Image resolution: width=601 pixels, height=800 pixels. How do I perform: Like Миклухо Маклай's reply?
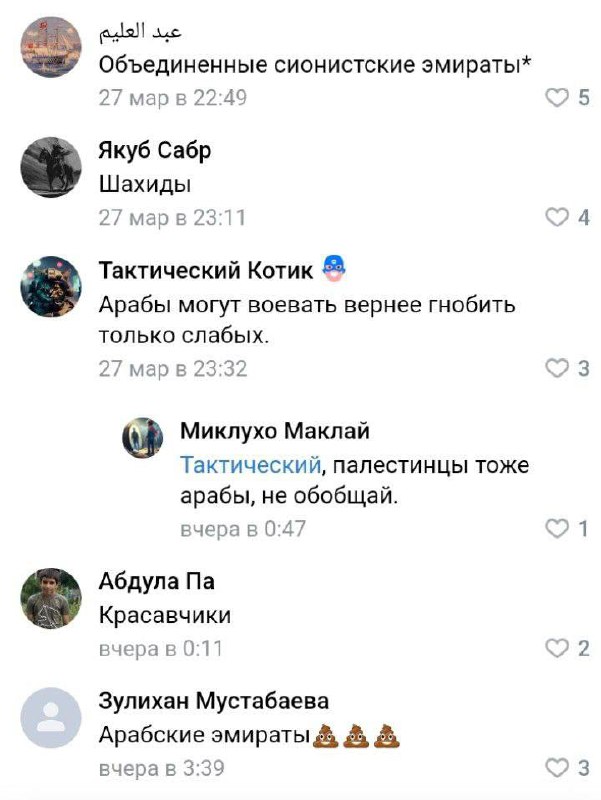coord(556,529)
